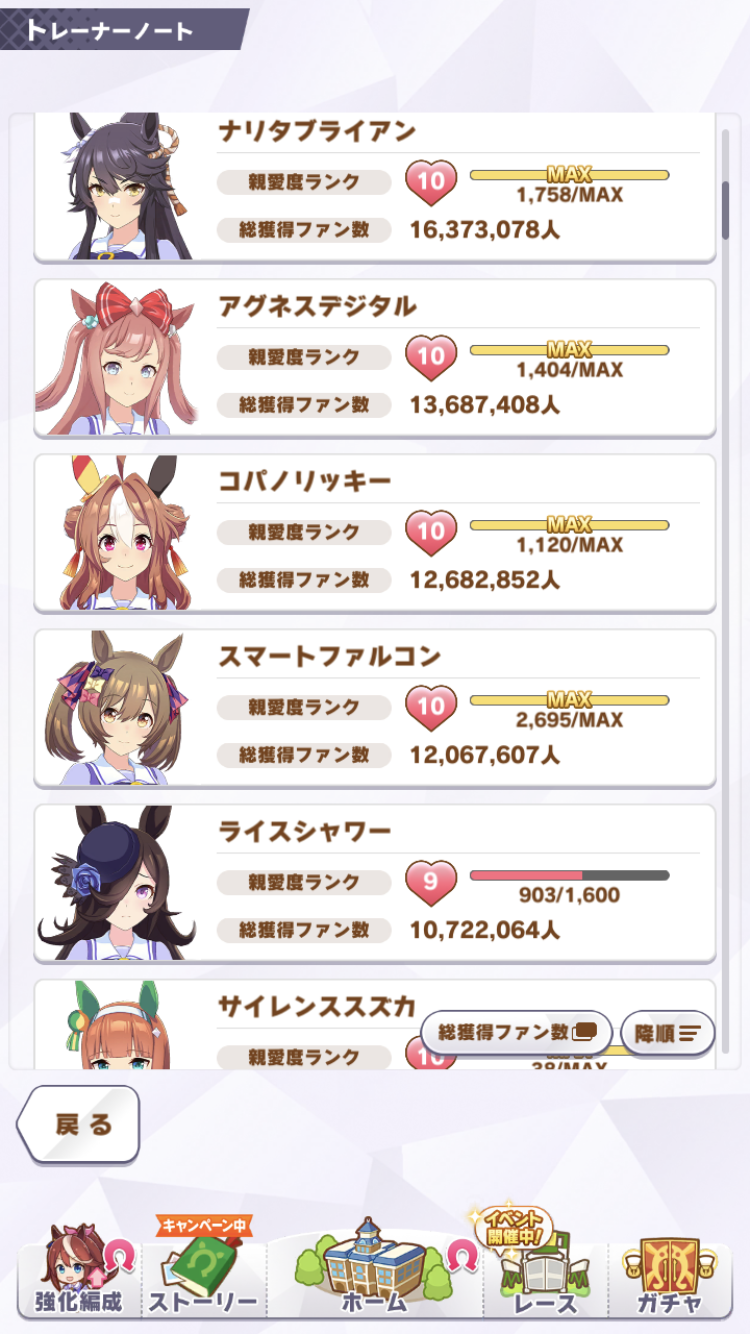The width and height of the screenshot is (750, 1334).
Task: Open スマートファルコン's card
Action: point(375,708)
